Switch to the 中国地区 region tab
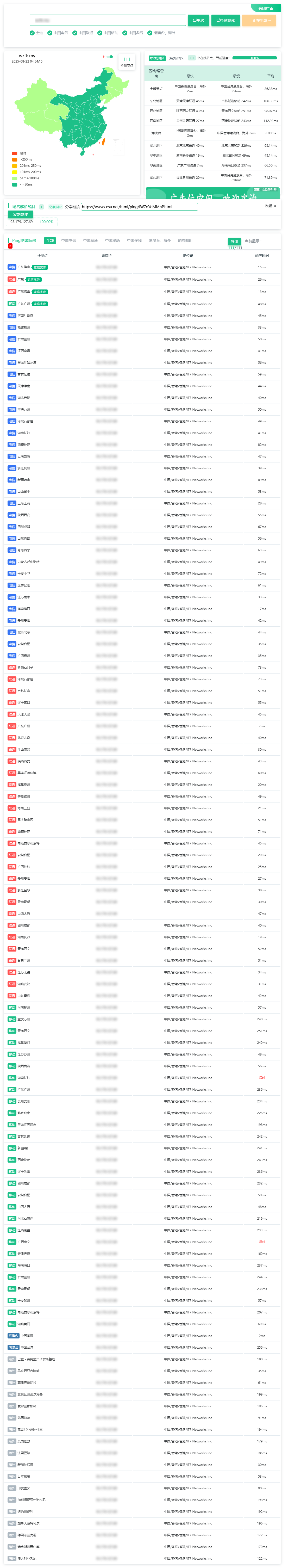Viewport: 289px width, 1568px height. coord(157,58)
